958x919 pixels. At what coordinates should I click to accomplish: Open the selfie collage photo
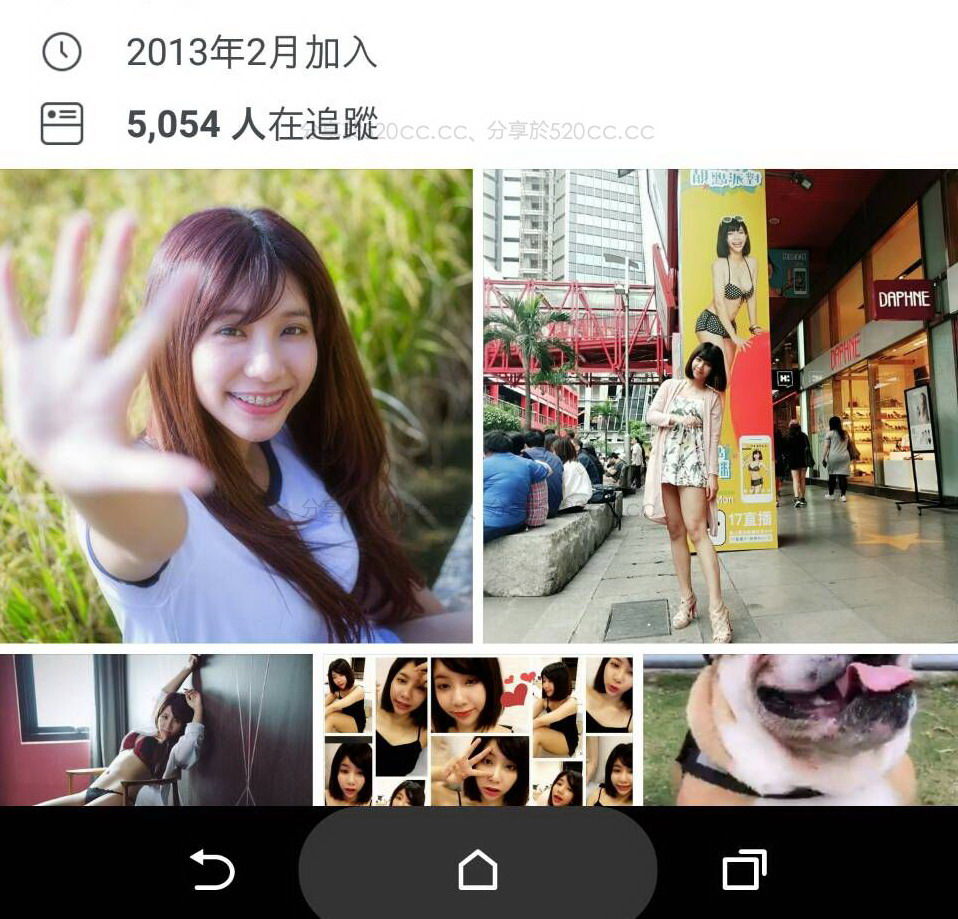478,729
